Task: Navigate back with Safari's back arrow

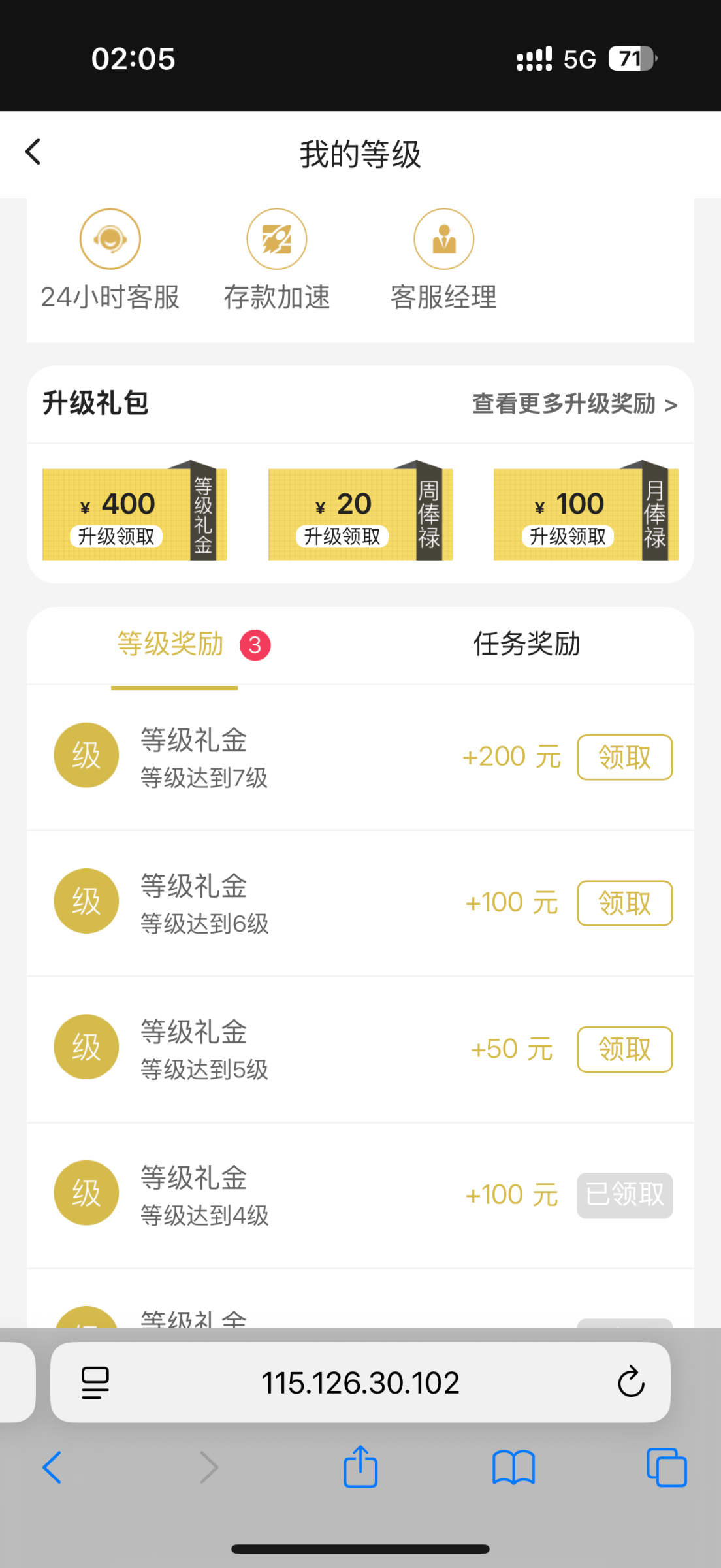Action: point(52,1467)
